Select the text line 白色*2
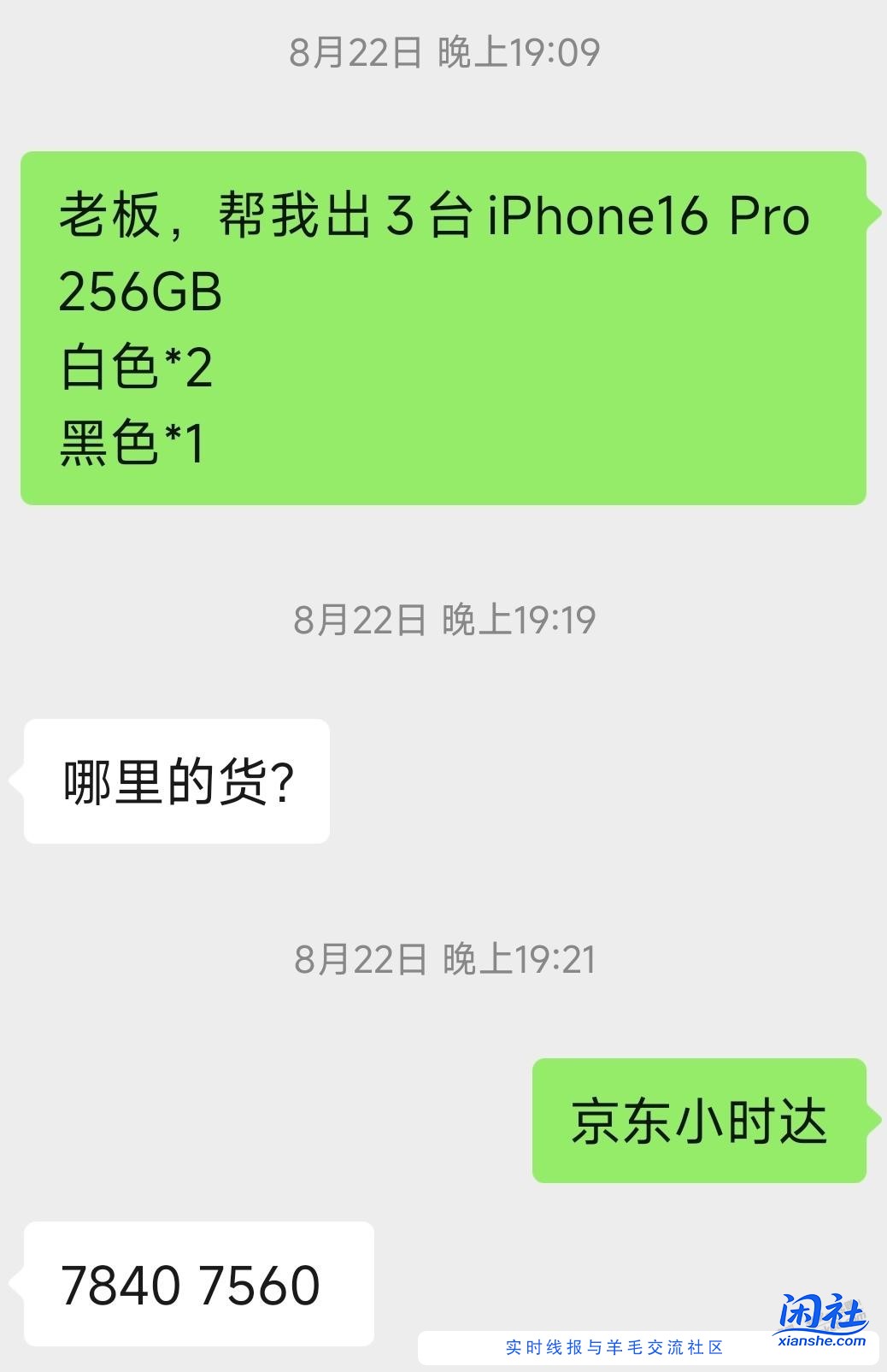This screenshot has height=1372, width=887. click(x=137, y=368)
